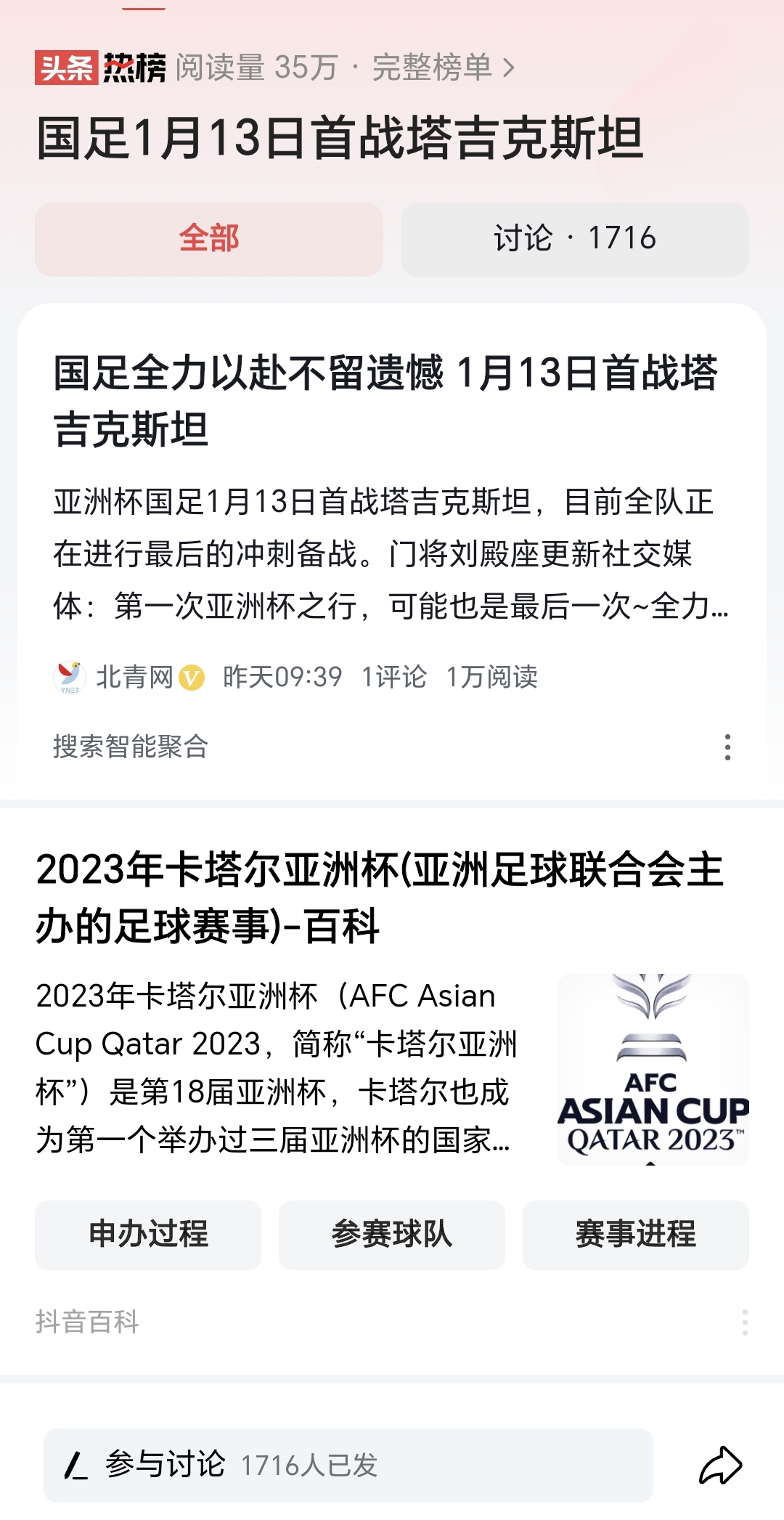Open the full hot list 完整榜单

pos(443,68)
